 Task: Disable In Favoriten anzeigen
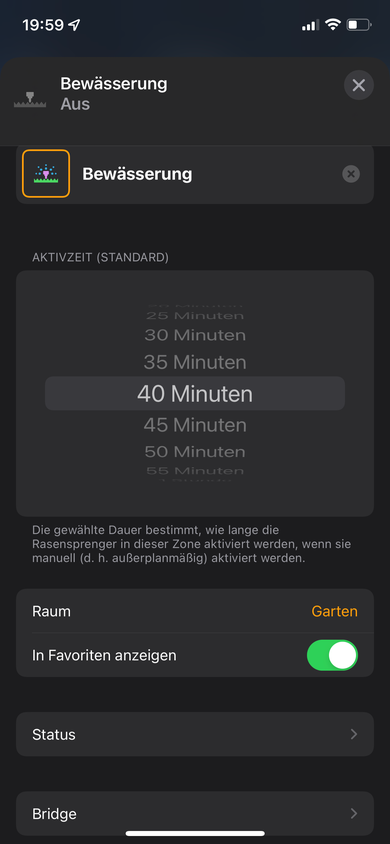pyautogui.click(x=332, y=655)
